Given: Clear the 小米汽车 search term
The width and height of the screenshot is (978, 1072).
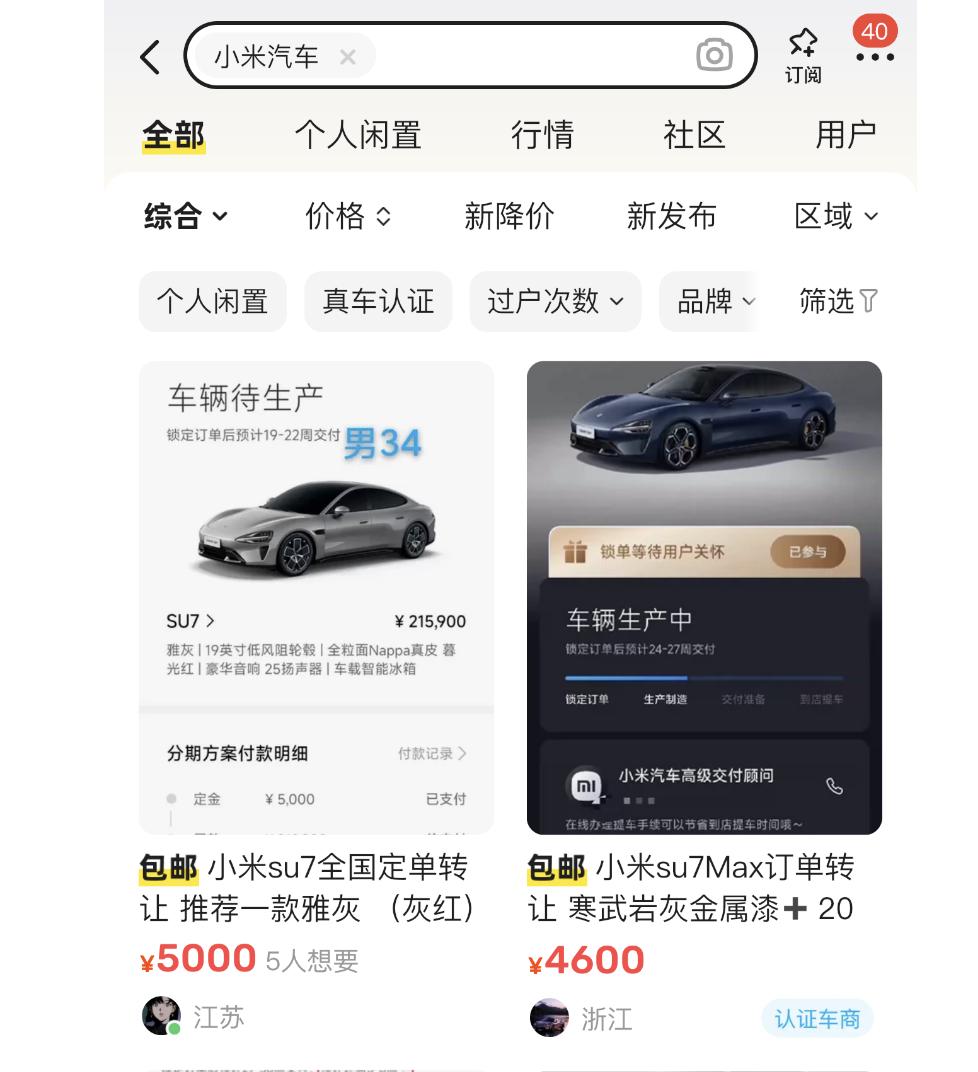Looking at the screenshot, I should (x=347, y=57).
